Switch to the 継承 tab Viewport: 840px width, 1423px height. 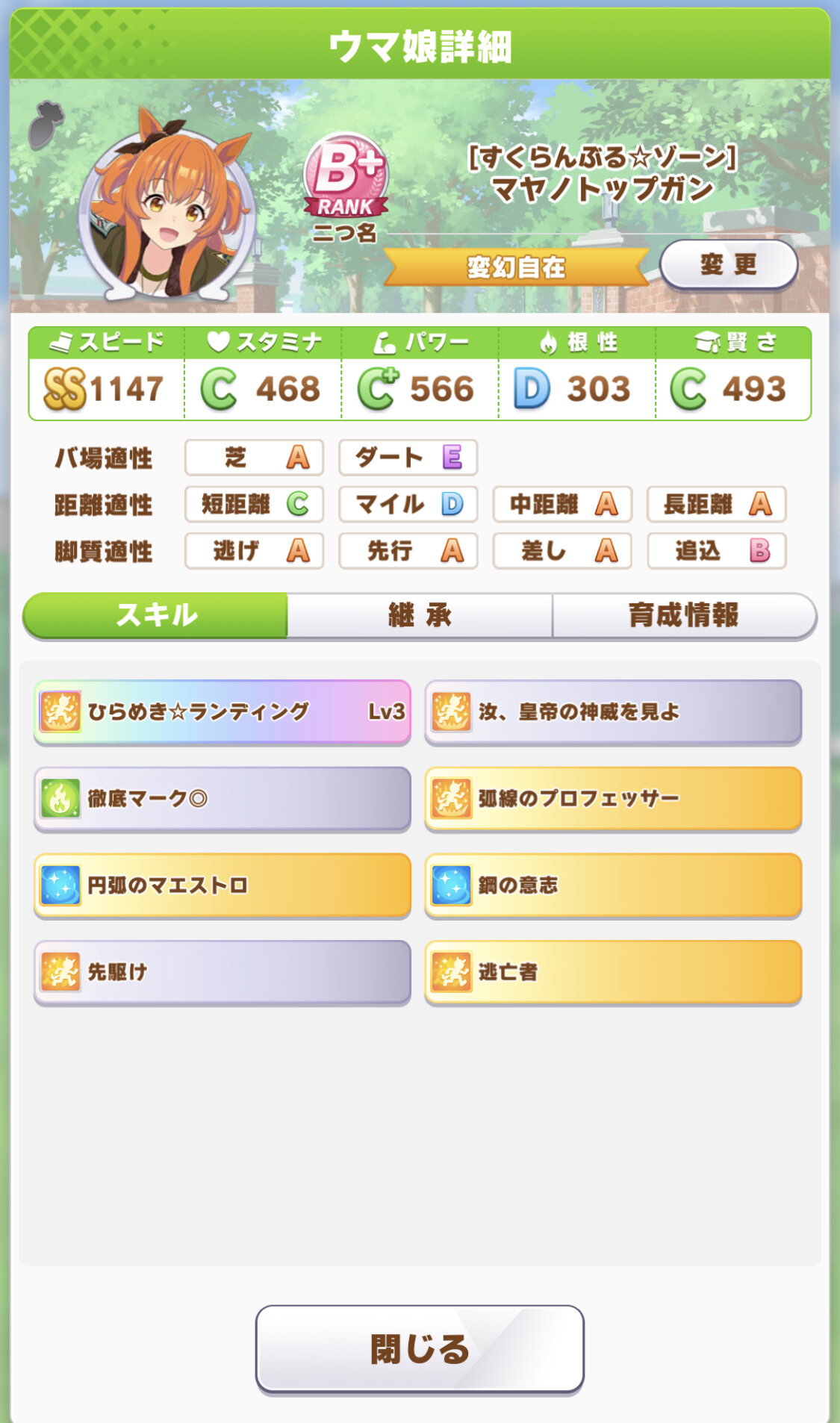click(420, 615)
